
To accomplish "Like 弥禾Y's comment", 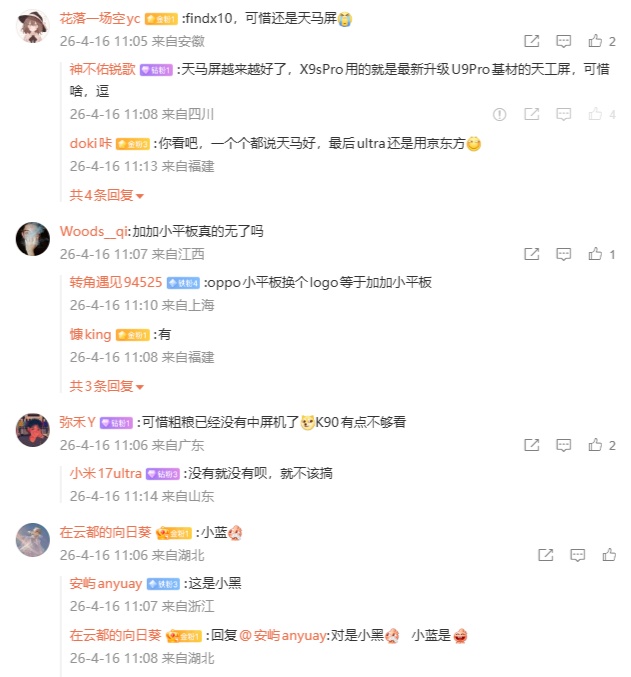I will (596, 445).
